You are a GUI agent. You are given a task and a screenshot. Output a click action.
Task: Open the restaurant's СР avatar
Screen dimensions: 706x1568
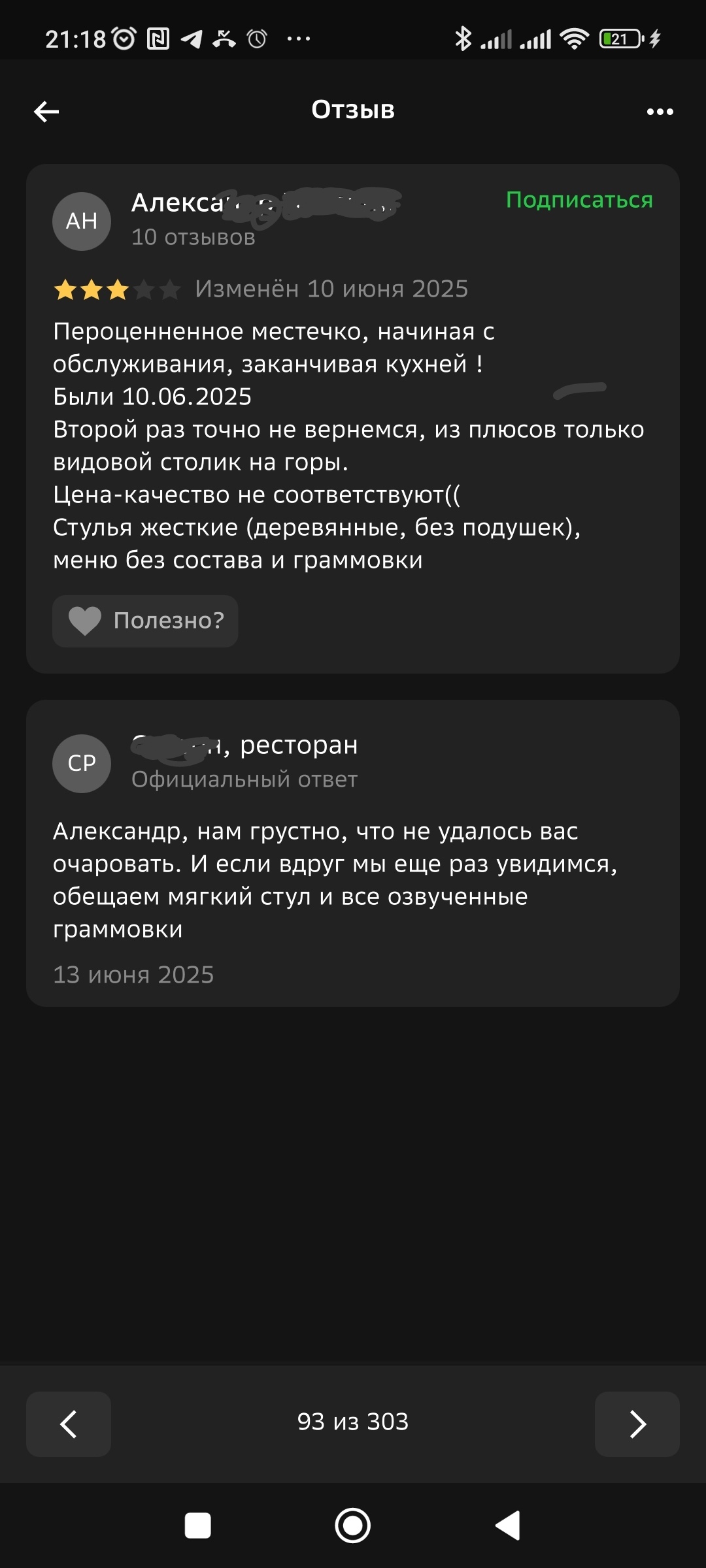(x=82, y=763)
